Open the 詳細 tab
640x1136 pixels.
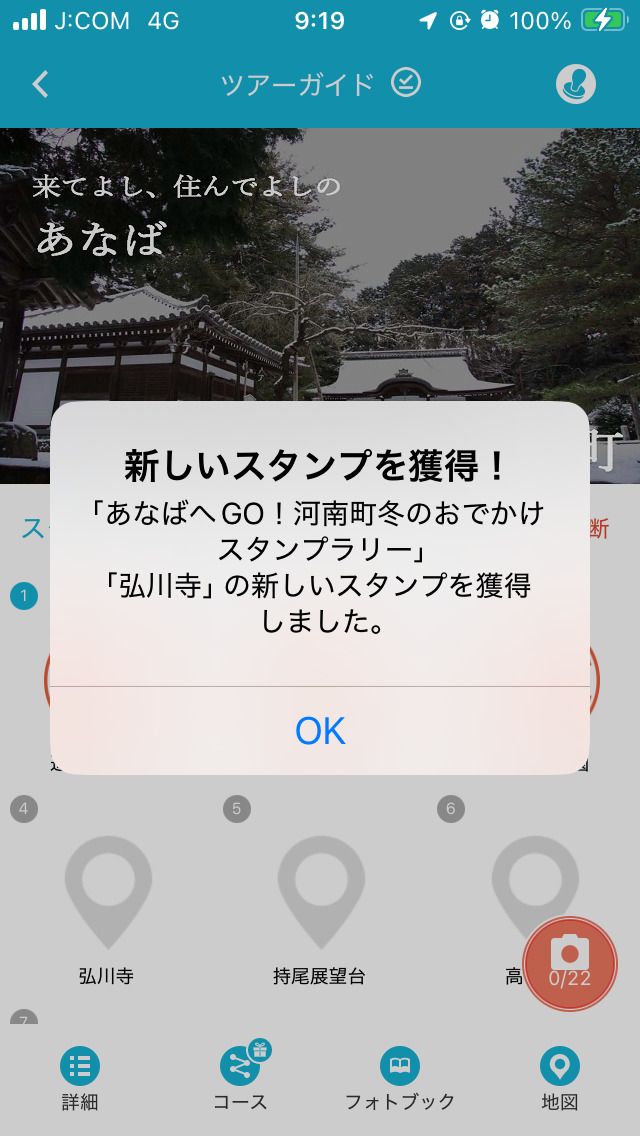pyautogui.click(x=80, y=1079)
